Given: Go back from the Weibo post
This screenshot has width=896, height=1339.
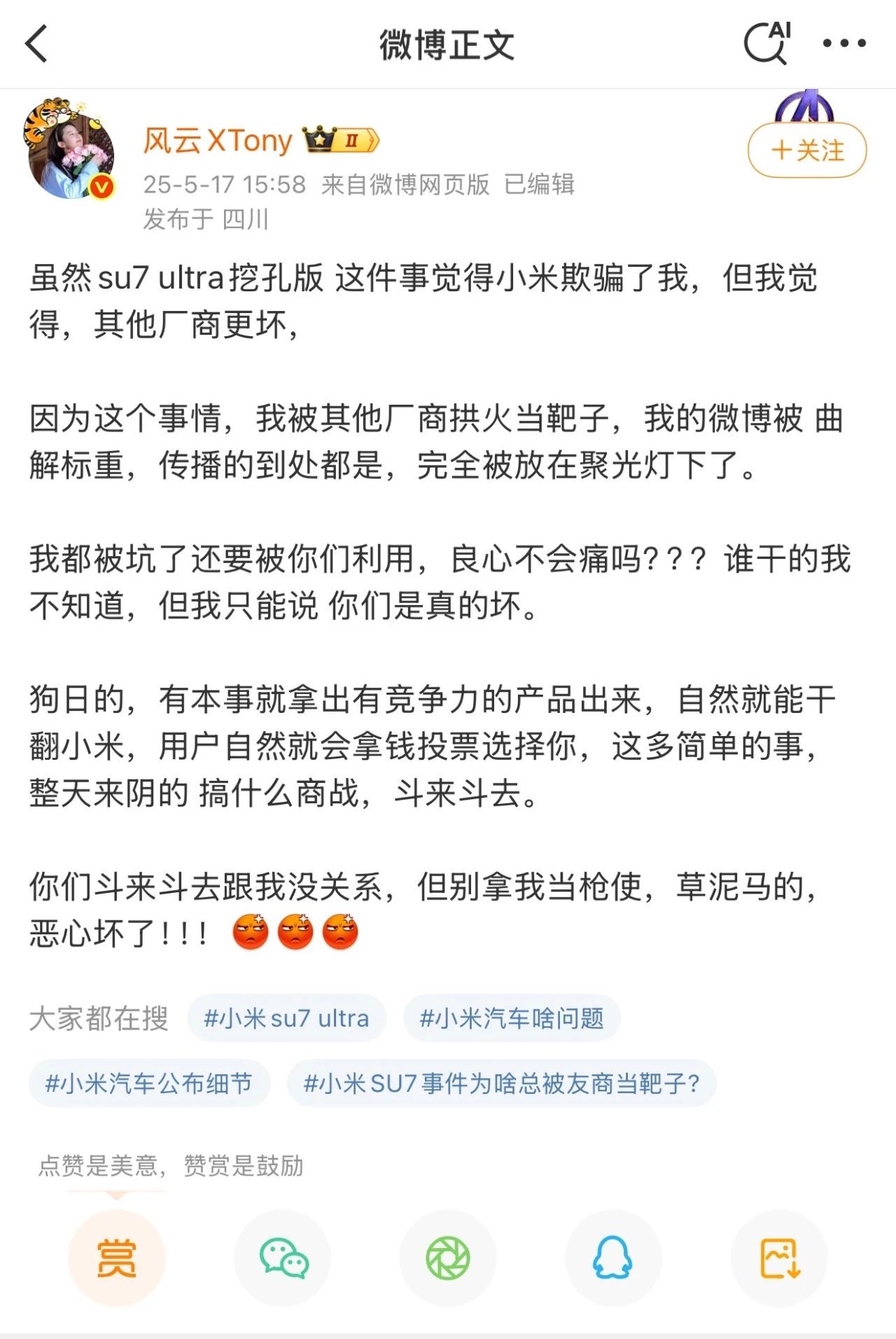Looking at the screenshot, I should click(36, 43).
